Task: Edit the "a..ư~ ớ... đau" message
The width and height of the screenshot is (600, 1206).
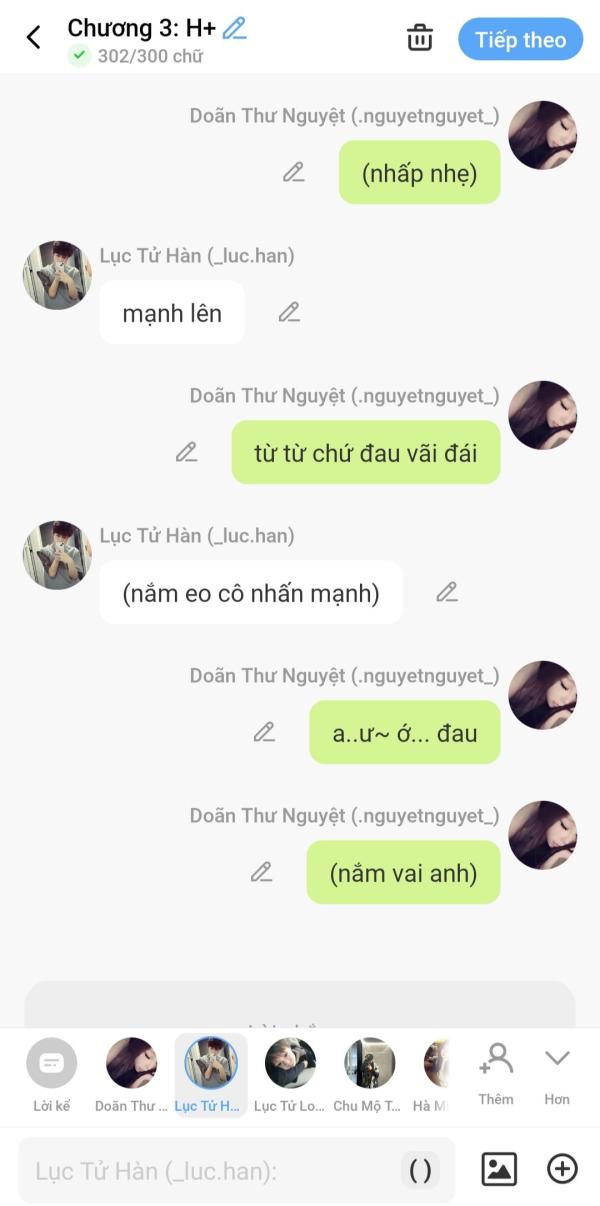Action: click(x=264, y=732)
